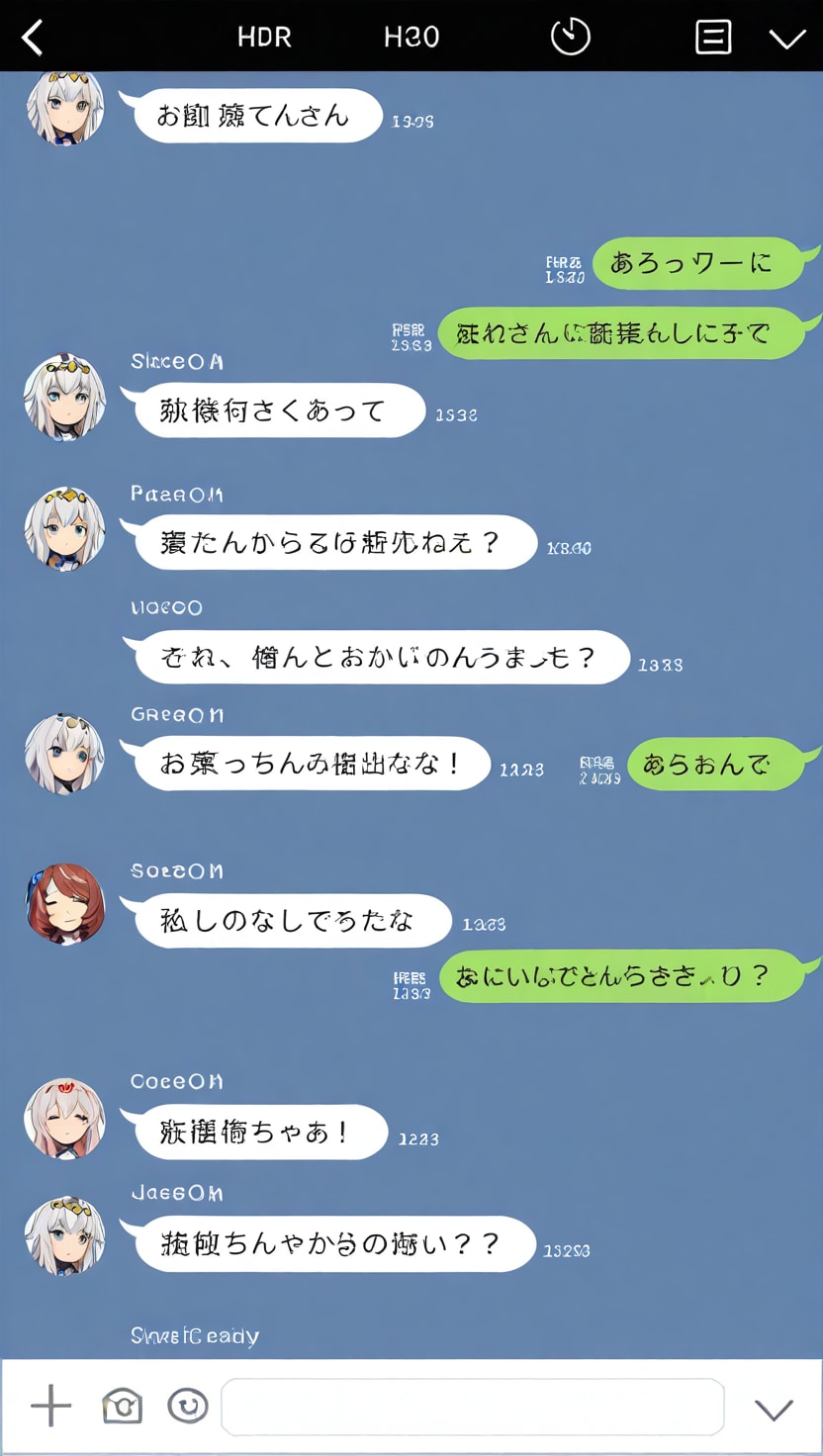The width and height of the screenshot is (823, 1456).
Task: Open the plus attachment menu
Action: point(50,1406)
